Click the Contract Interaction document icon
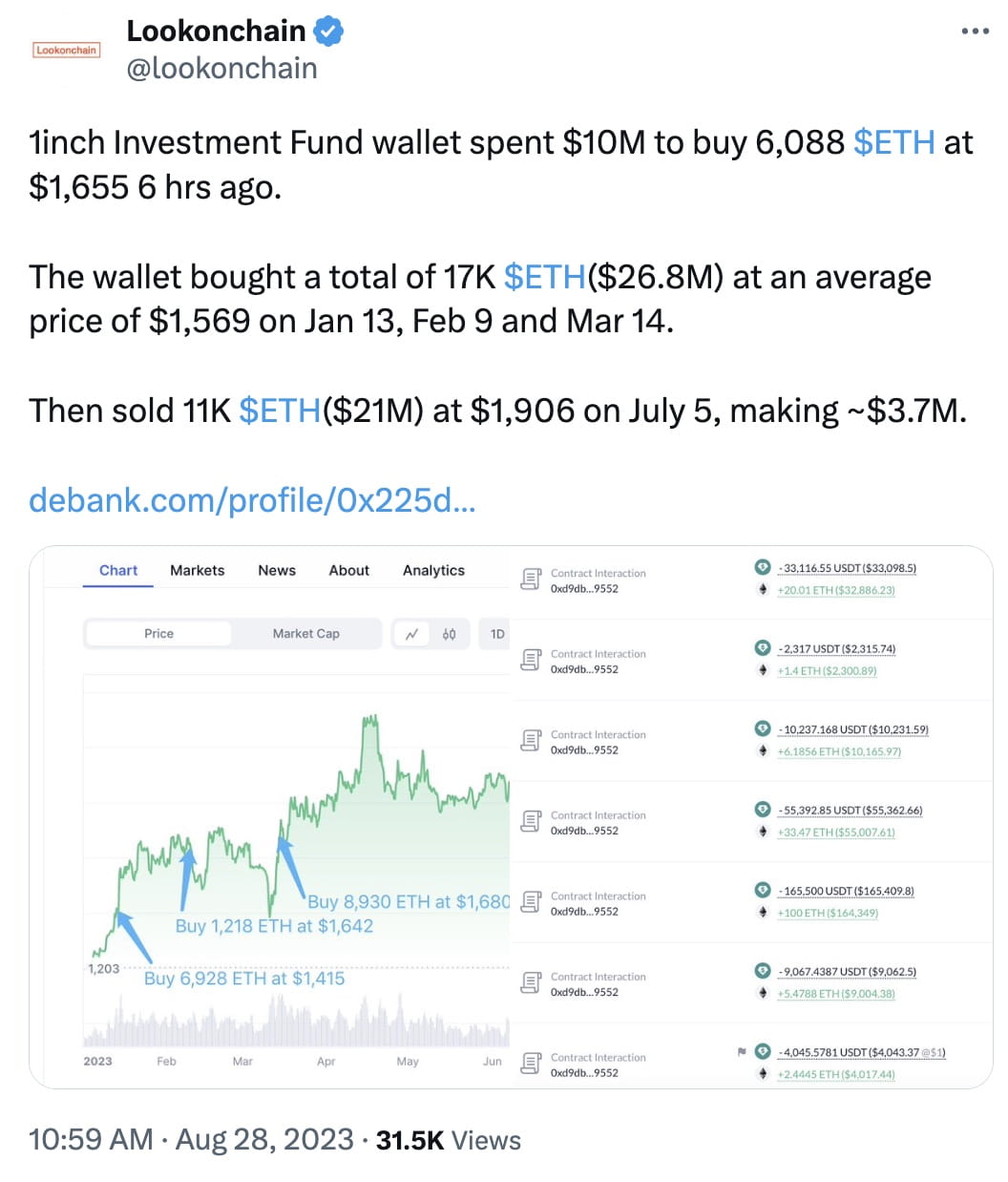Screen dimensions: 1008x1182 531,578
